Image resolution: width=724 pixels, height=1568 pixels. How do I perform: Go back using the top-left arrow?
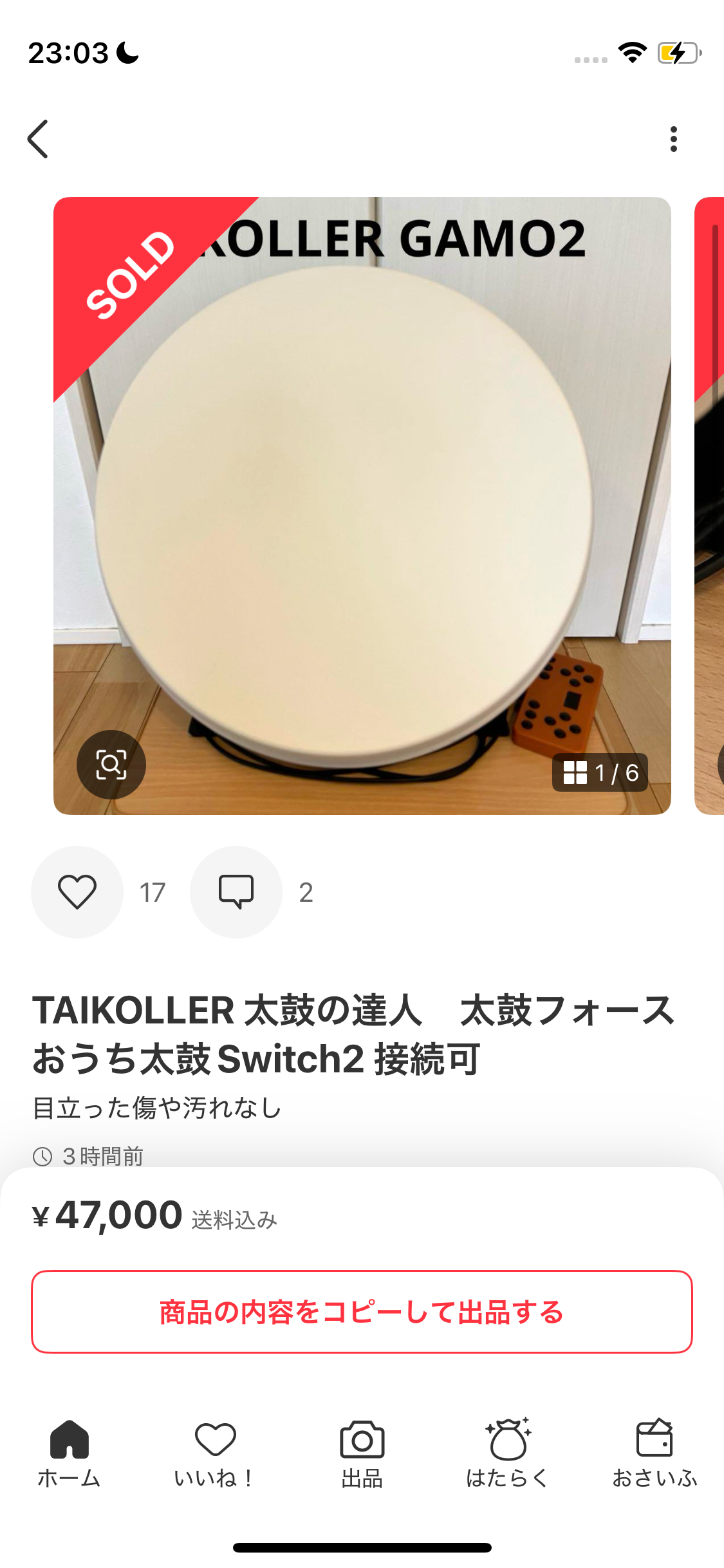coord(38,139)
